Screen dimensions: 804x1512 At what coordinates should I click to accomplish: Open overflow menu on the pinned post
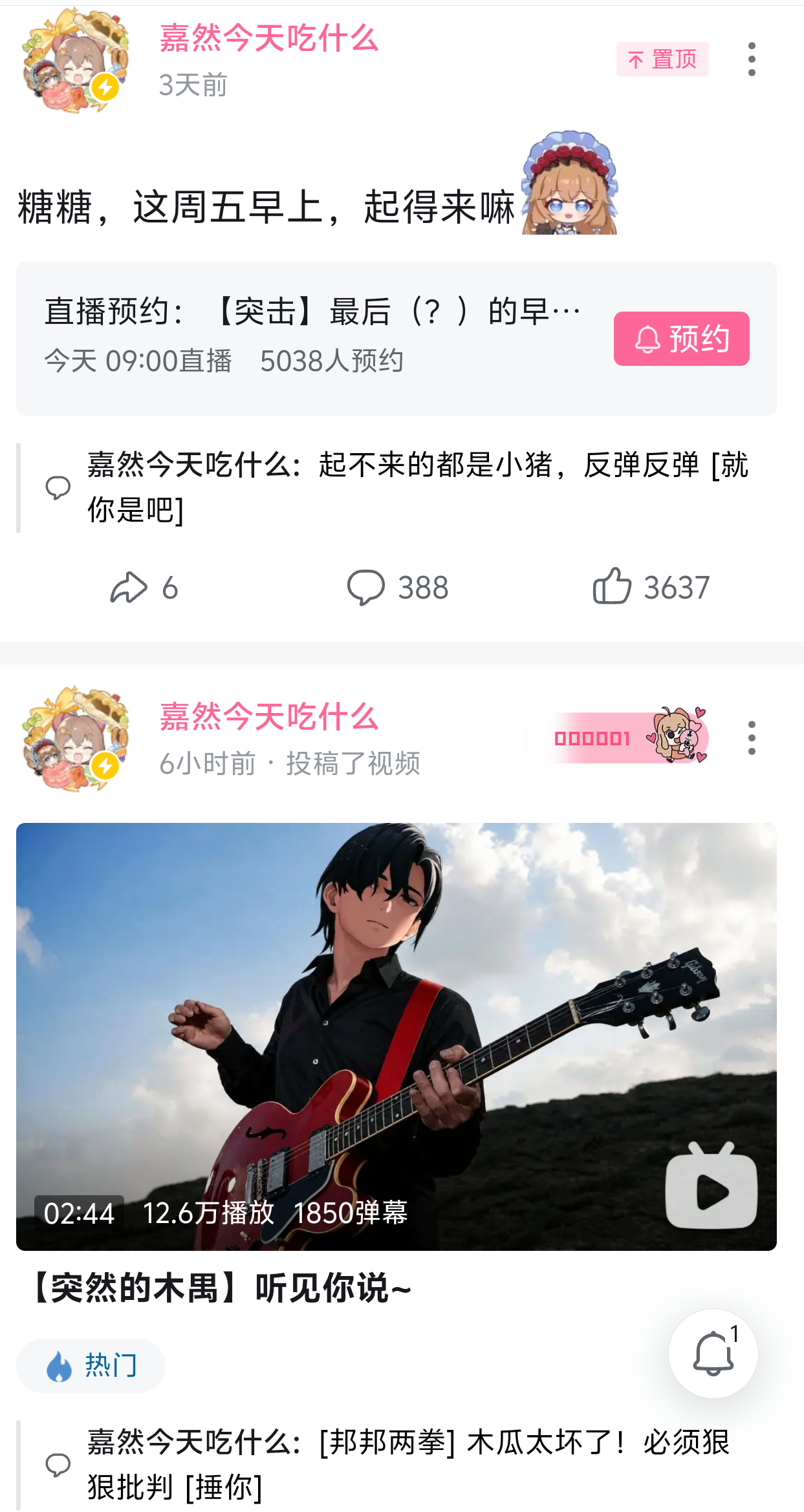751,59
